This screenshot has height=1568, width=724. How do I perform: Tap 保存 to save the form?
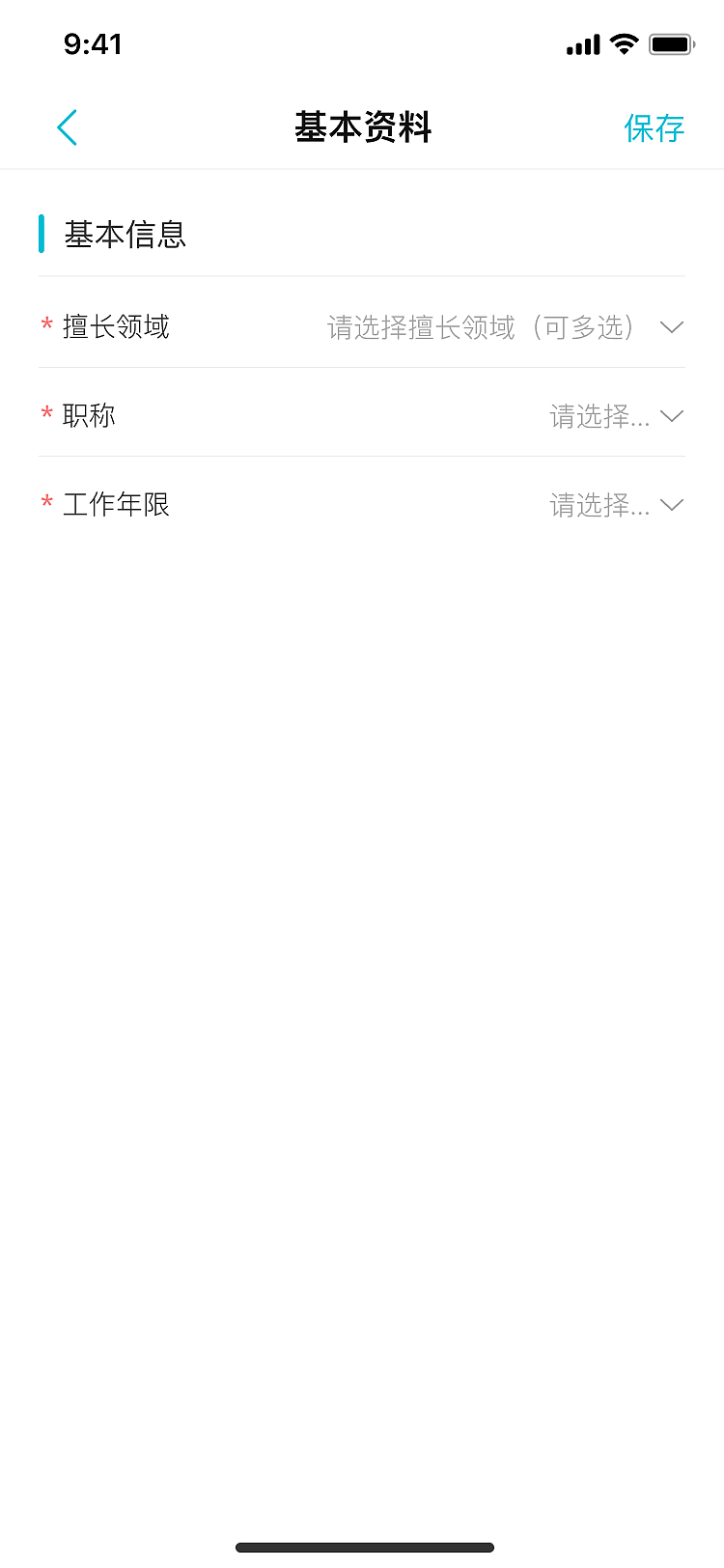pyautogui.click(x=654, y=126)
